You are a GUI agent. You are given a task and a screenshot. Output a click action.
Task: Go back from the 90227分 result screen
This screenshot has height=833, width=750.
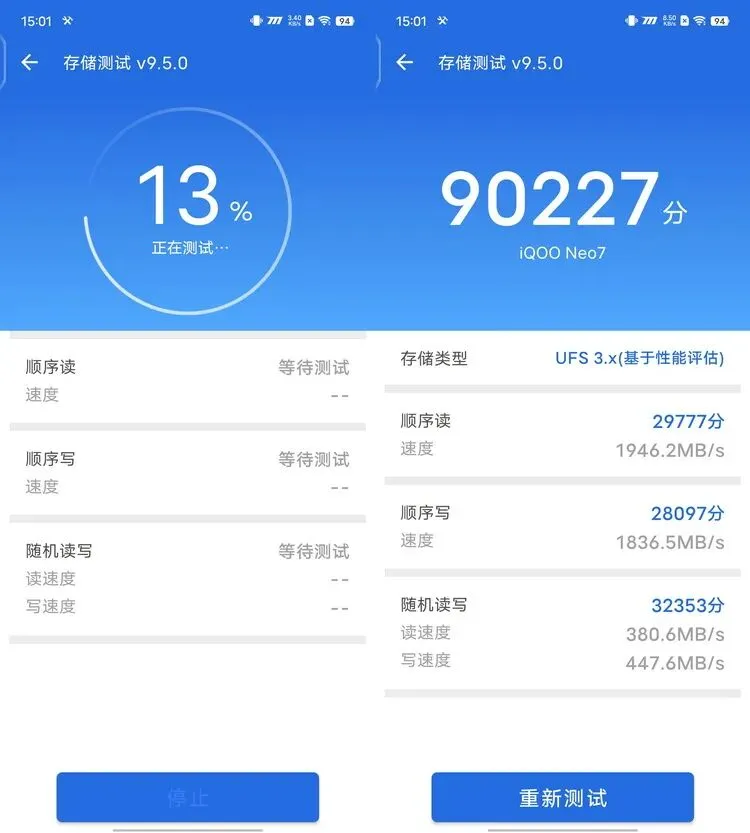405,63
